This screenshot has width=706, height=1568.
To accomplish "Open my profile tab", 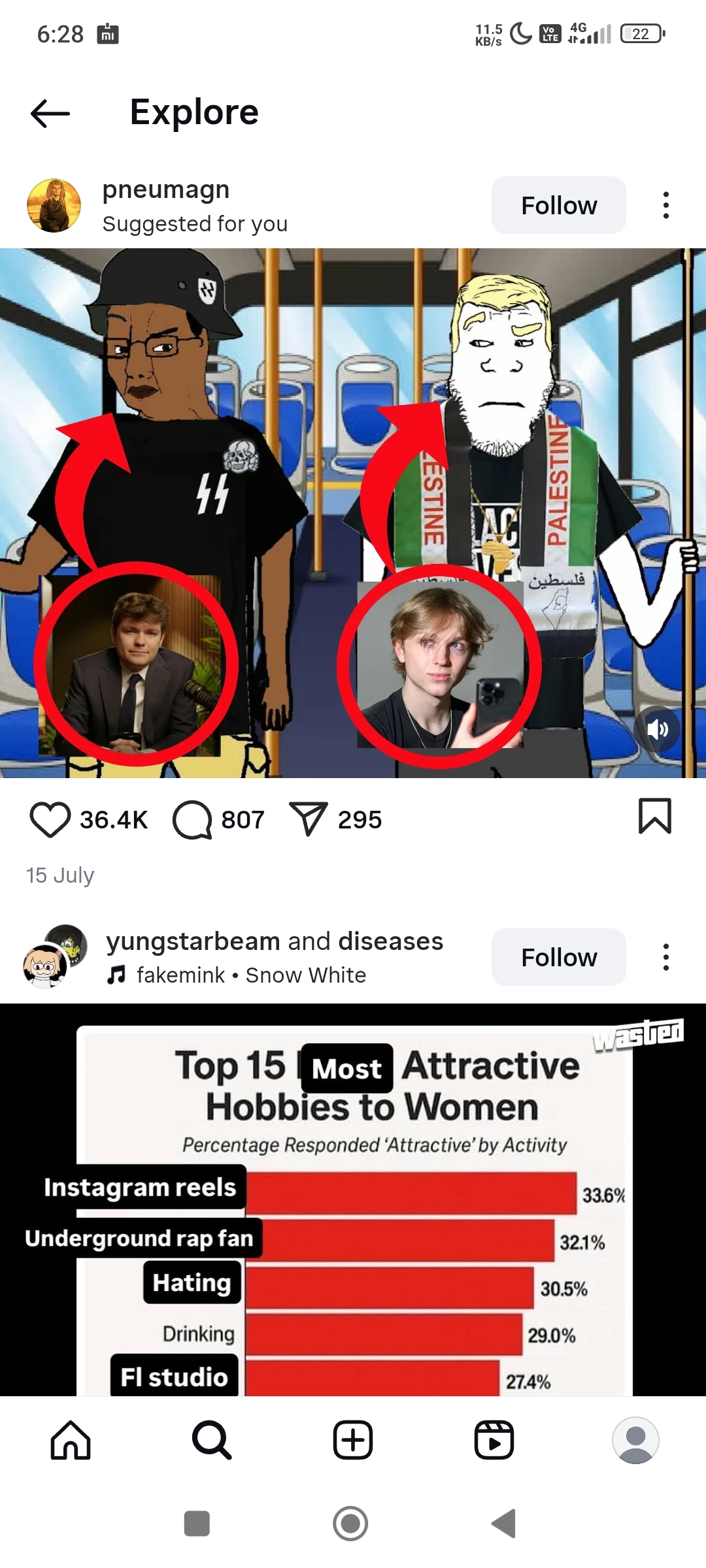I will click(635, 1440).
